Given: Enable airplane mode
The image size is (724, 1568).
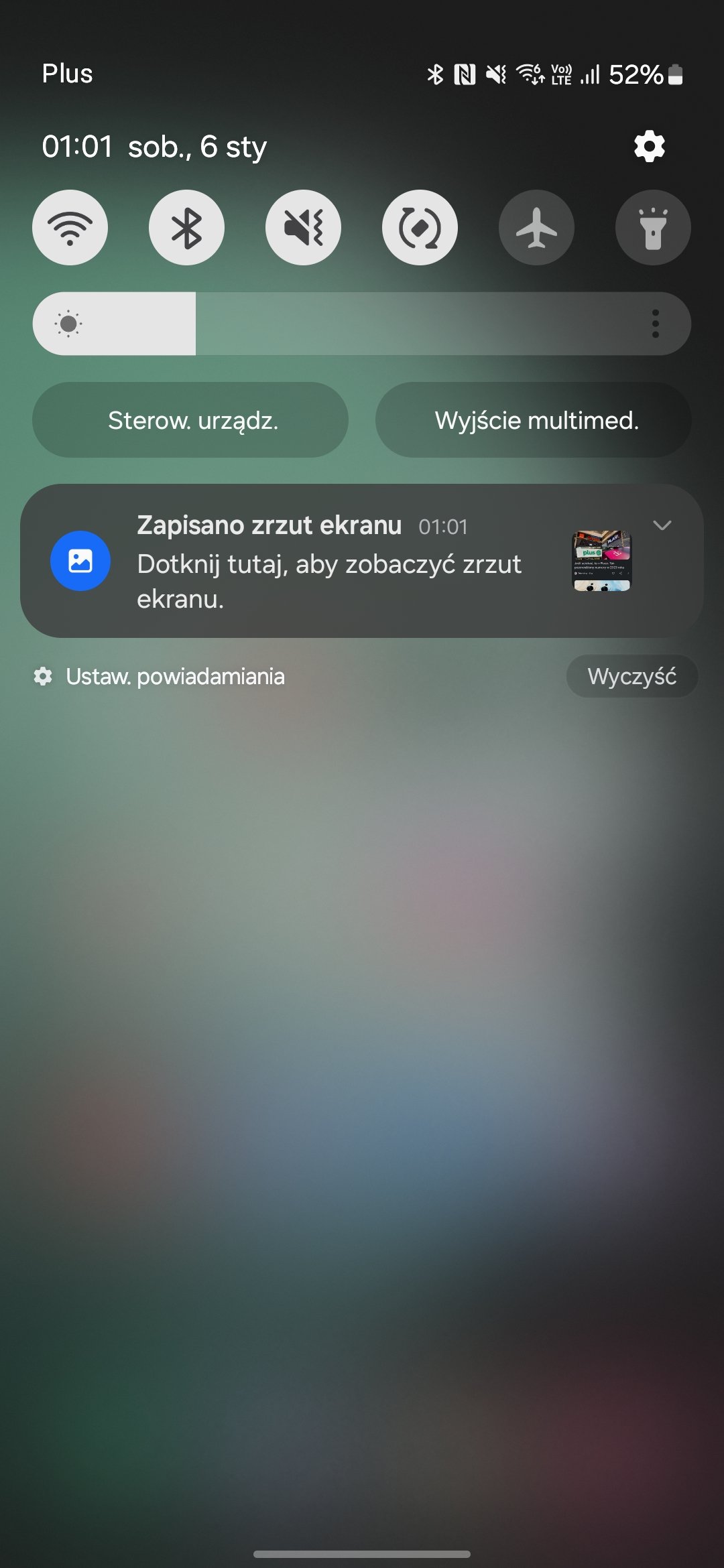Looking at the screenshot, I should [536, 228].
